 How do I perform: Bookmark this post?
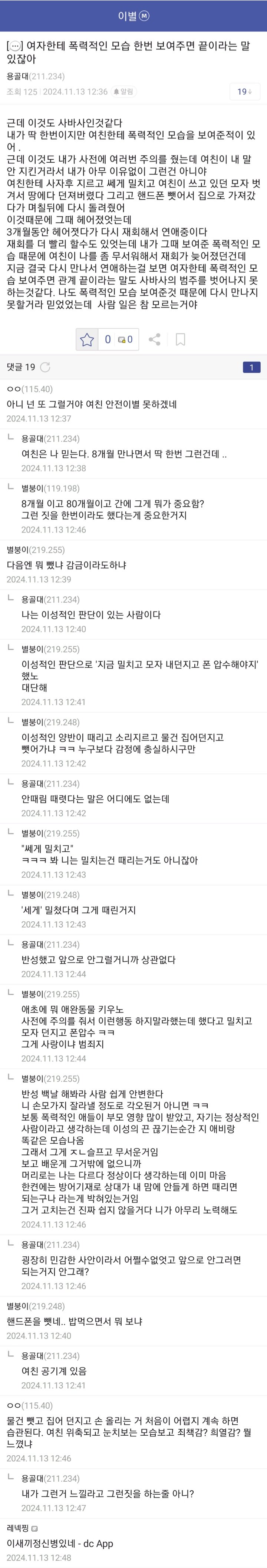(x=181, y=339)
